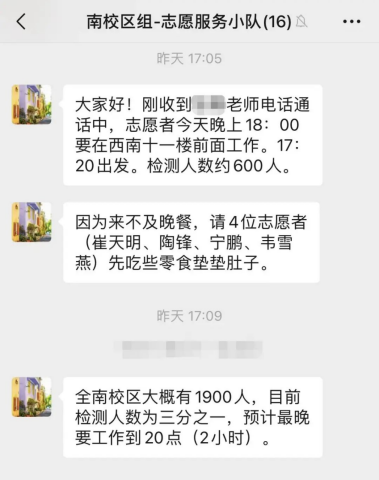Go back using the top-left arrow

[x=21, y=22]
